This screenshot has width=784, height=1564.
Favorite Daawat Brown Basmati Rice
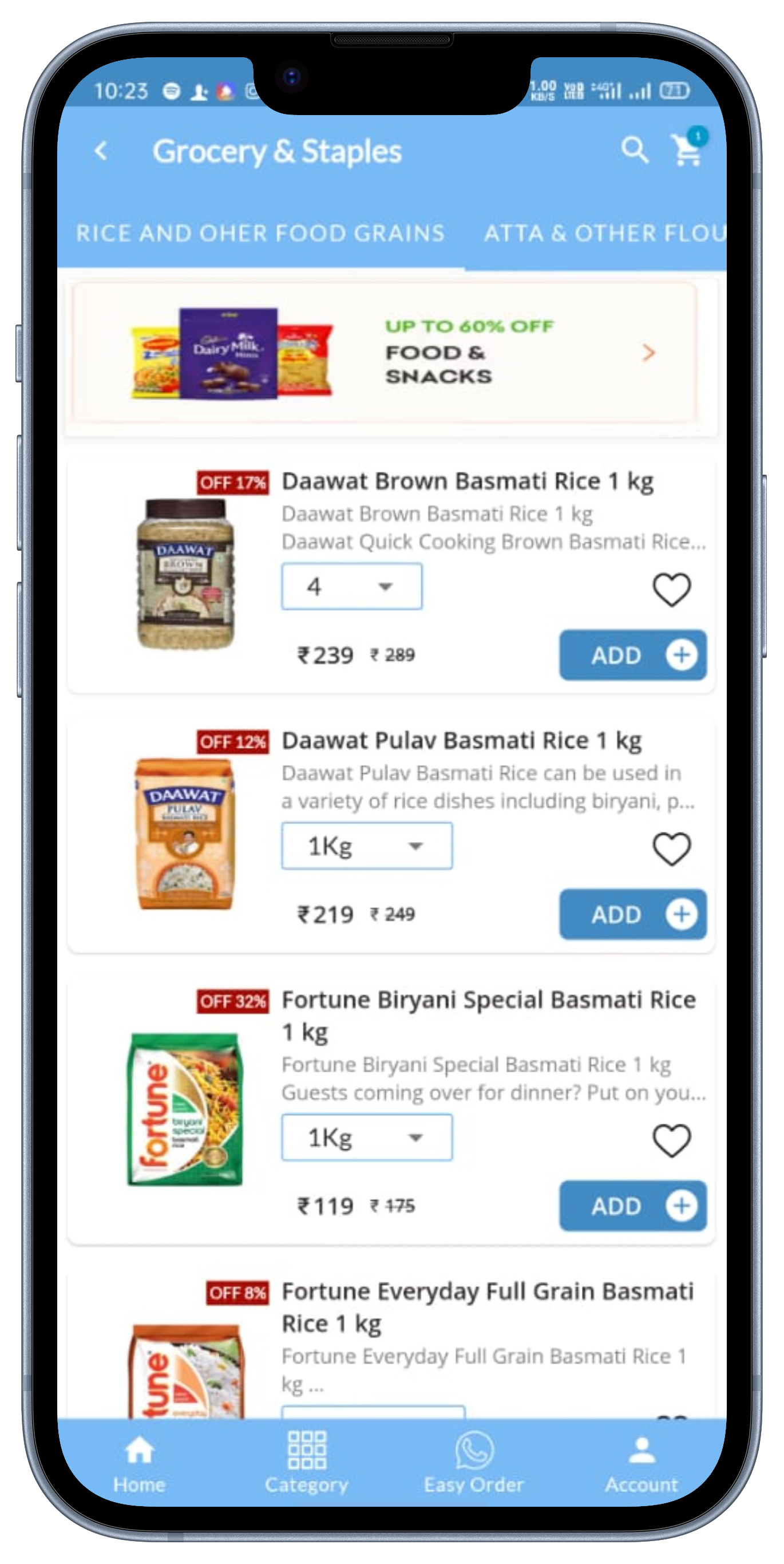671,589
